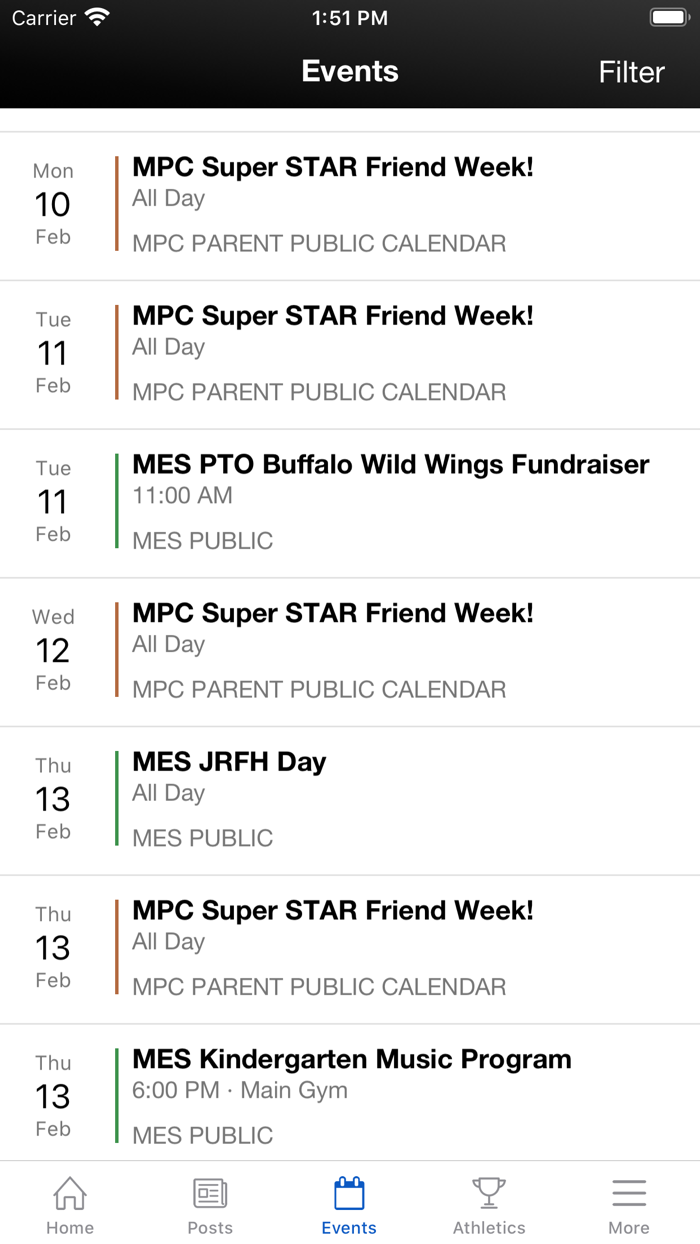Open the Filter option
Image resolution: width=700 pixels, height=1244 pixels.
tap(631, 72)
